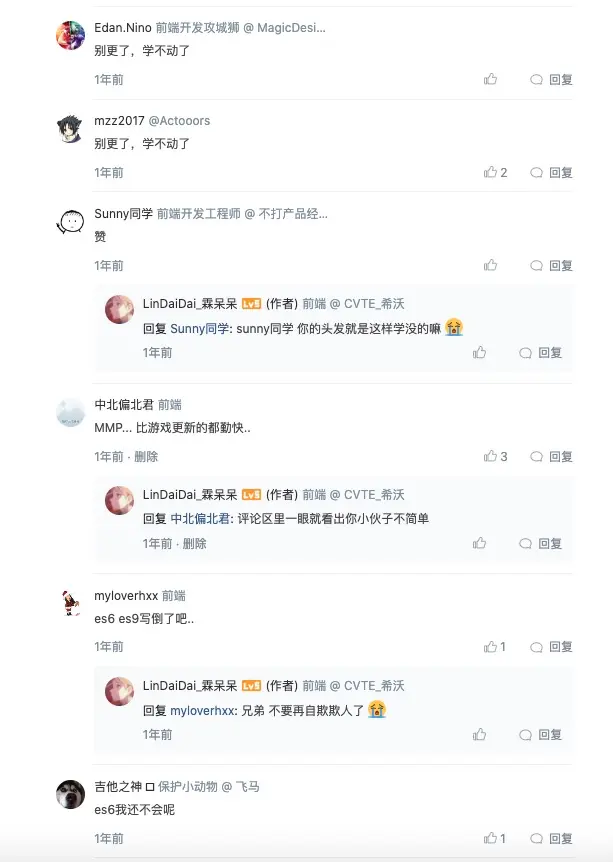Screen dimensions: 613x862
Task: Reply to Edan.Nino's comment
Action: (x=551, y=80)
